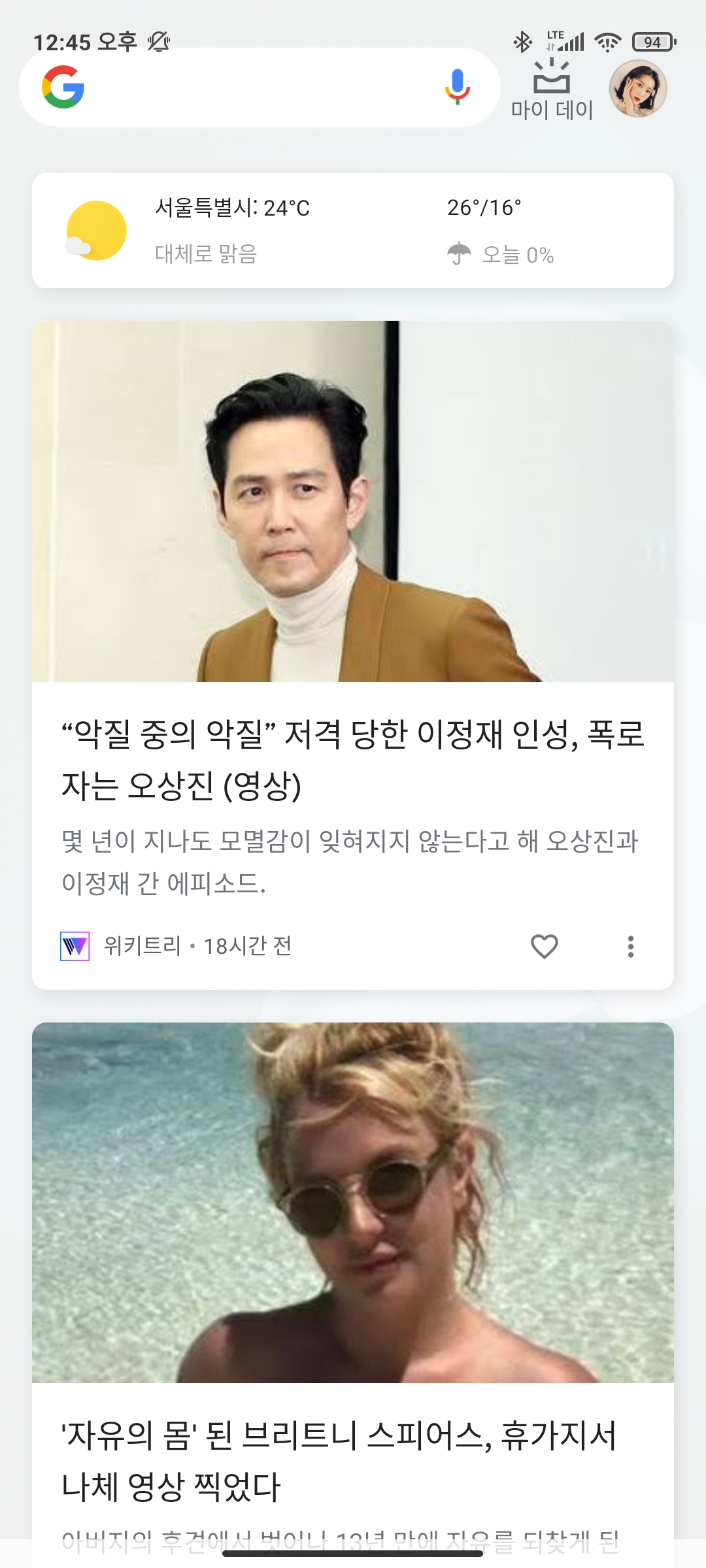Viewport: 706px width, 1568px height.
Task: Like the 위키트리 article with the heart
Action: [544, 946]
